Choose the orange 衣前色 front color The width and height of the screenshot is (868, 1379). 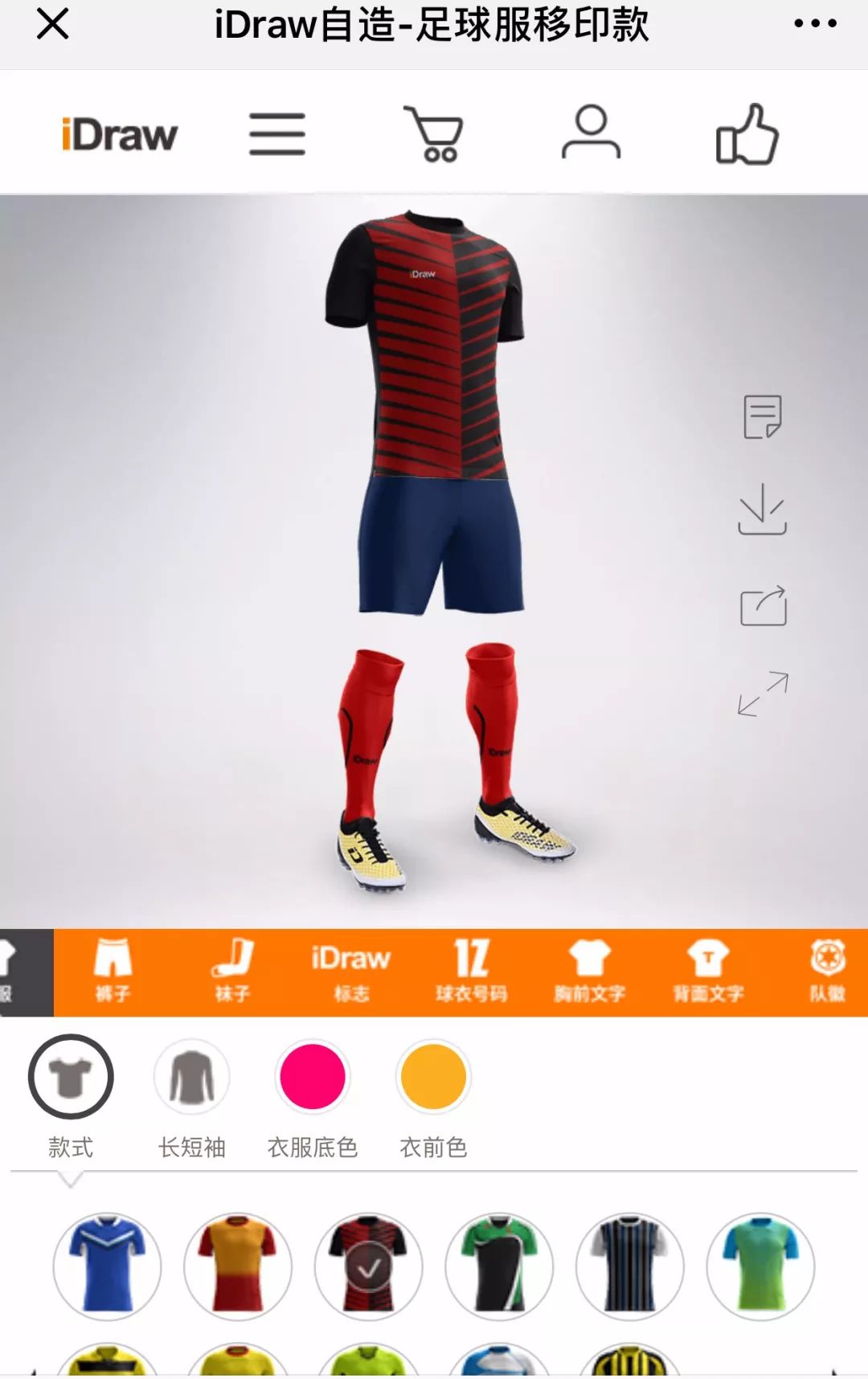(x=433, y=1077)
